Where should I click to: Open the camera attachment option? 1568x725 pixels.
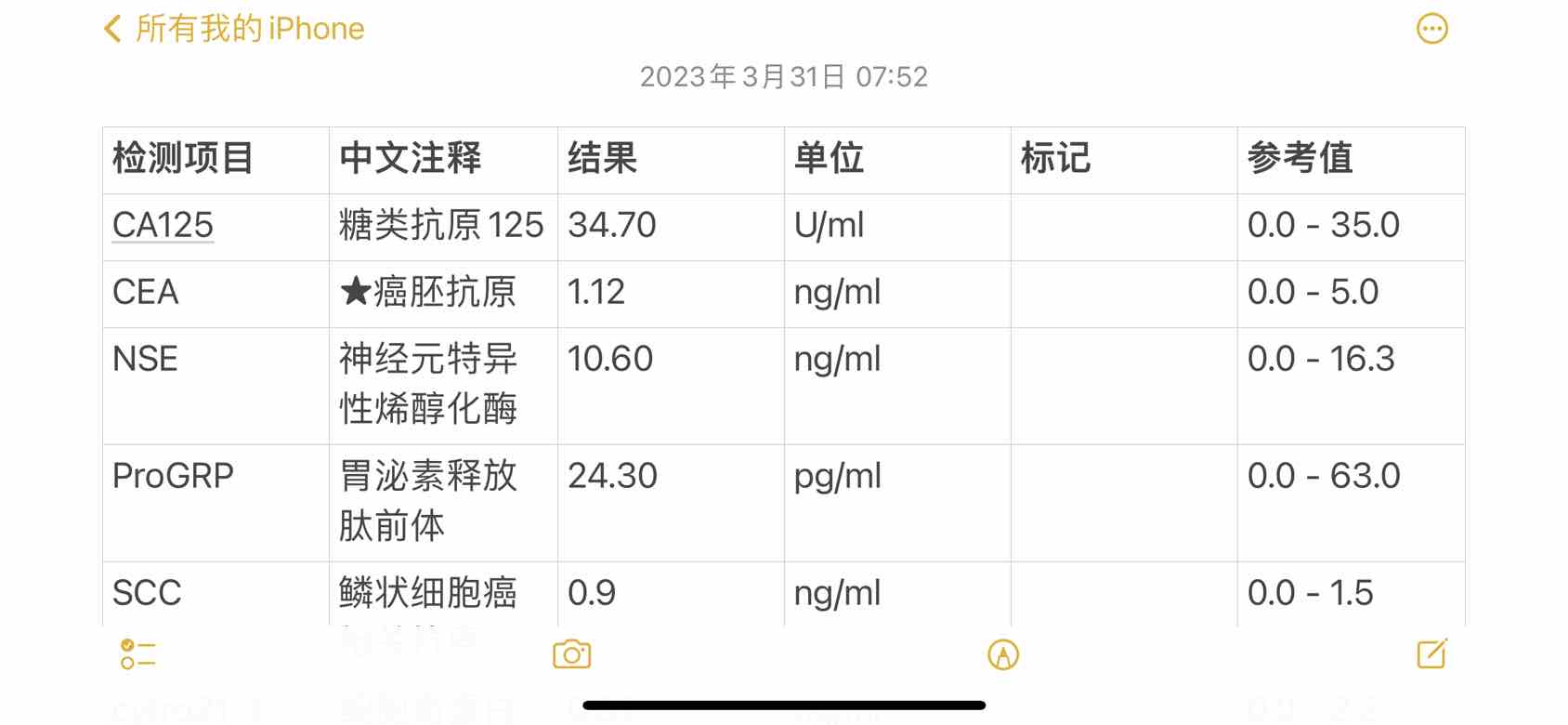click(x=571, y=654)
